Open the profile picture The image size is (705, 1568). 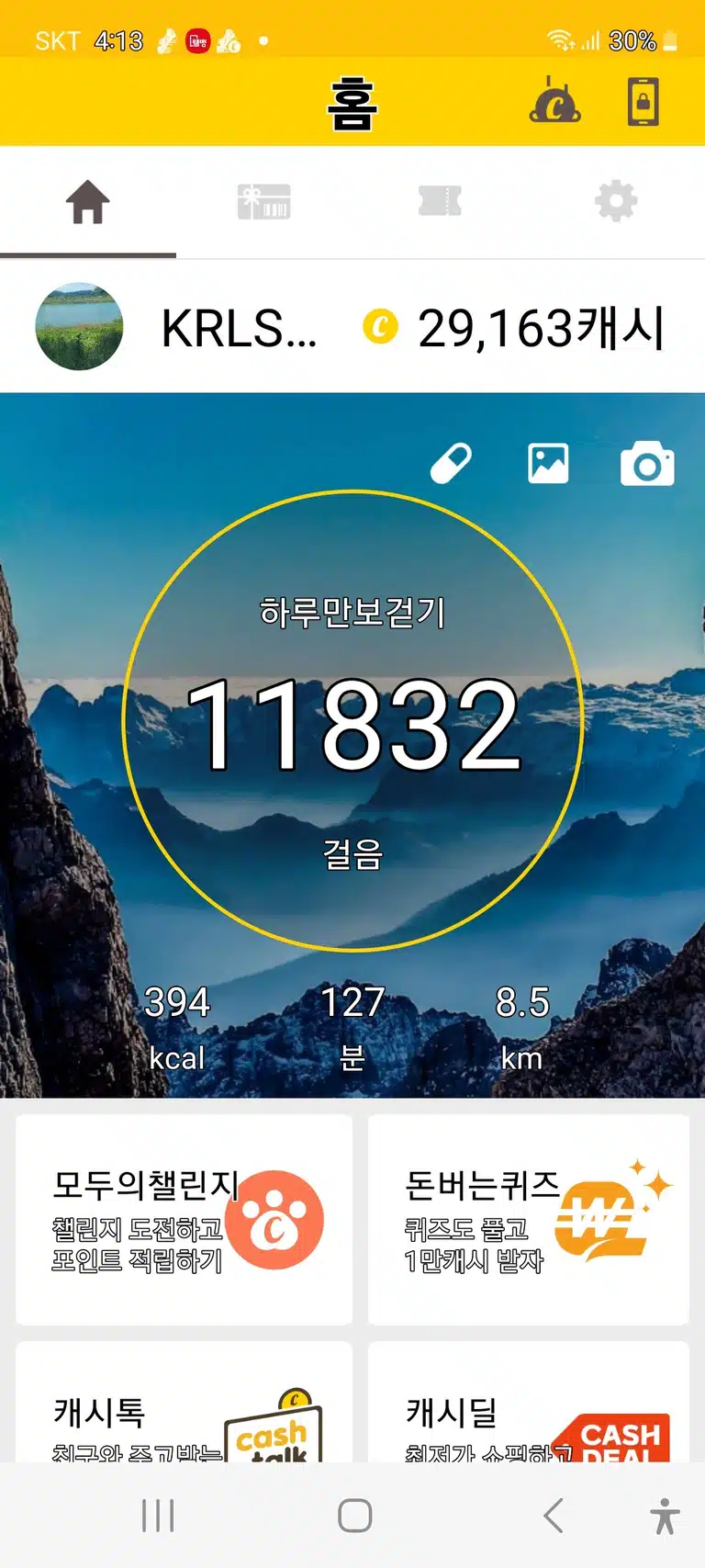click(79, 326)
